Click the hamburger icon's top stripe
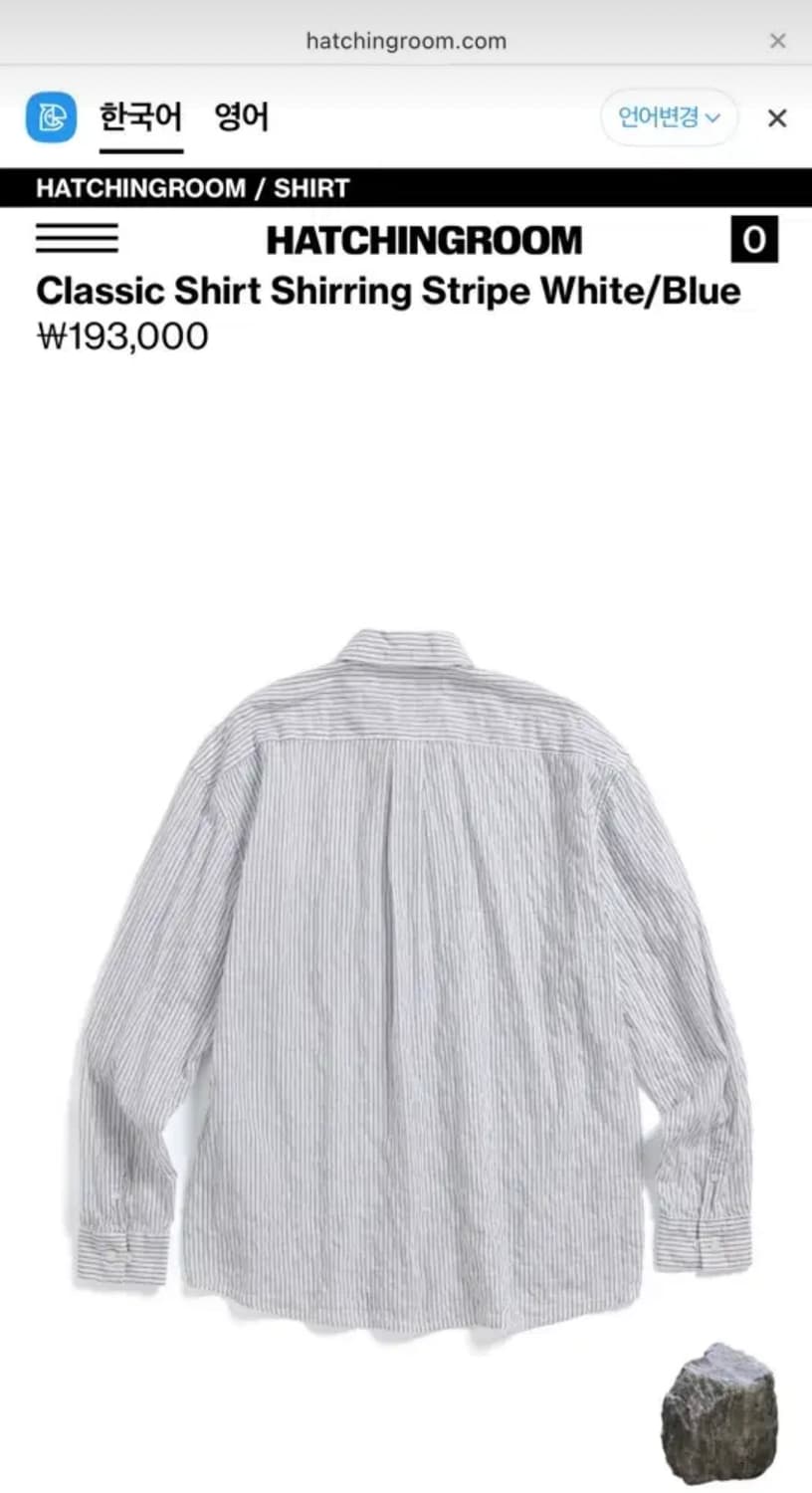 point(75,227)
